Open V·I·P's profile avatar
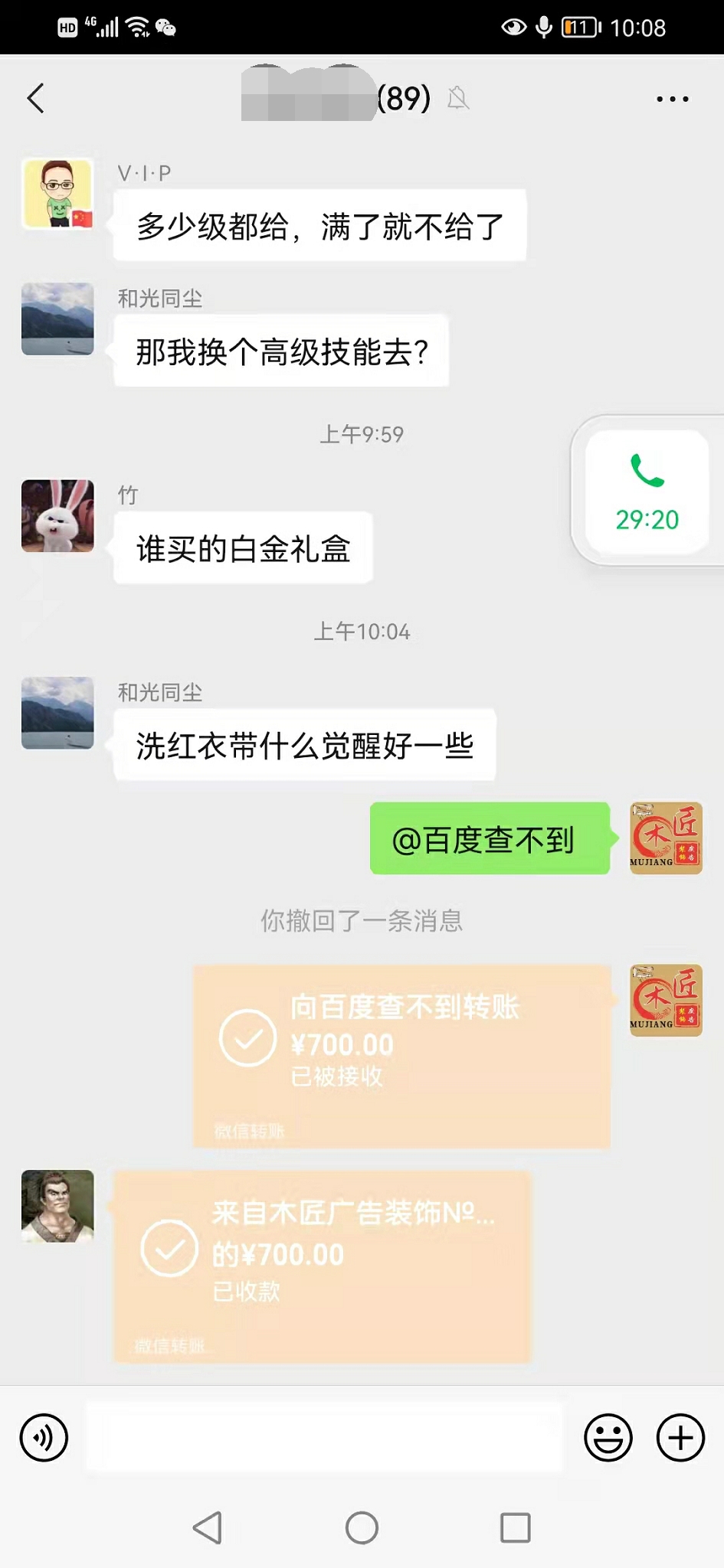This screenshot has width=724, height=1568. [x=57, y=194]
